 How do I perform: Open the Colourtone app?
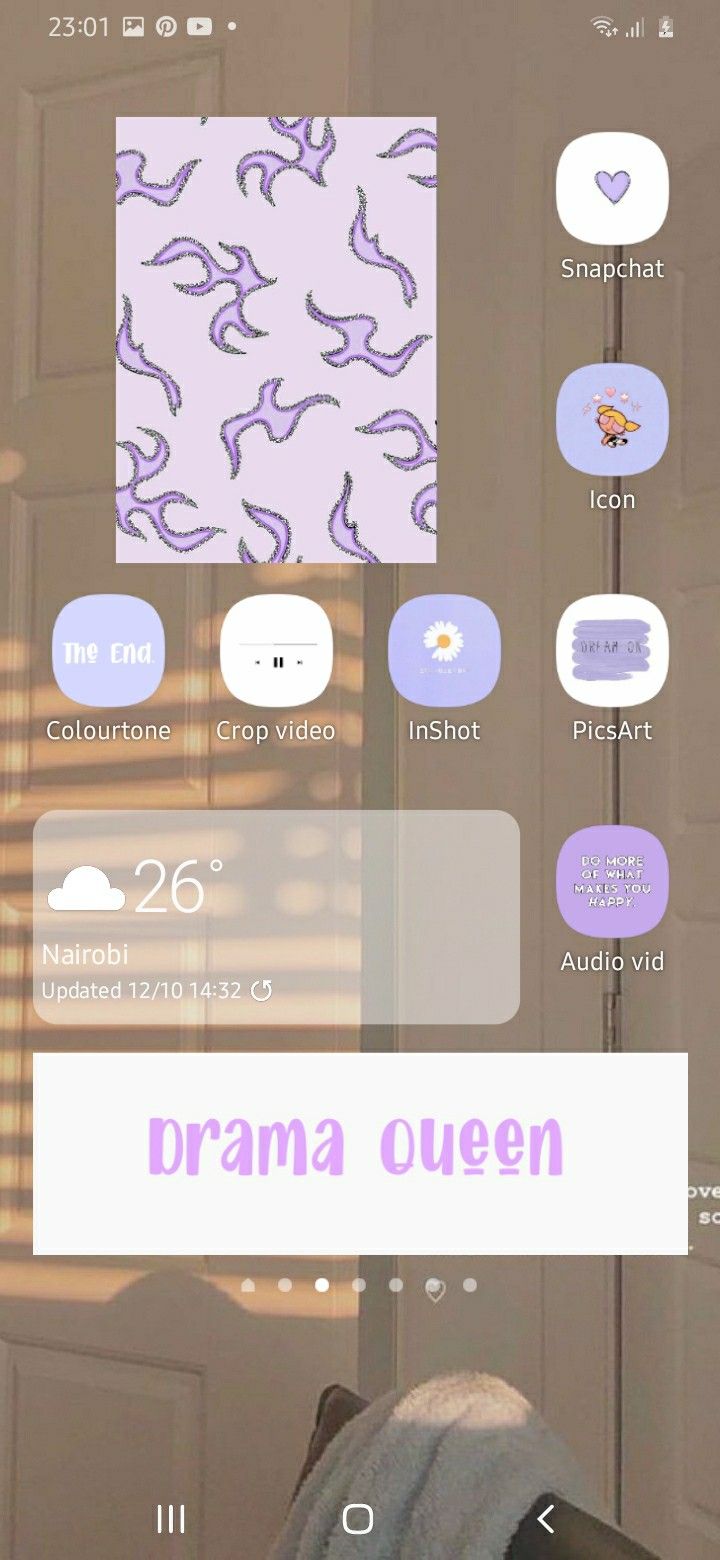(108, 651)
